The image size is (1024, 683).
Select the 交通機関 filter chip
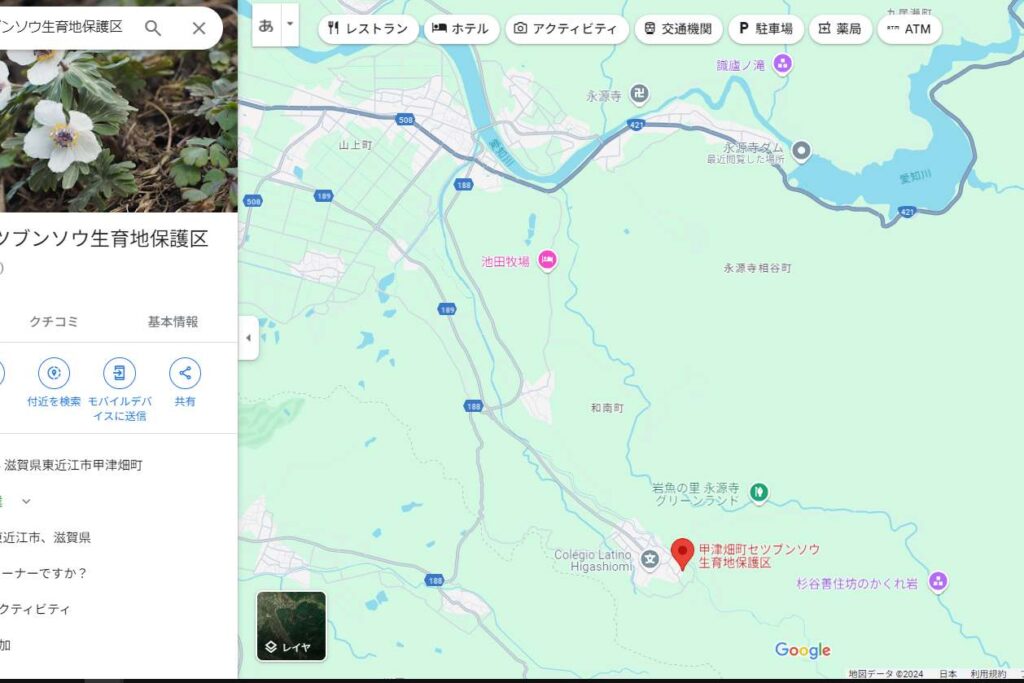coord(678,29)
